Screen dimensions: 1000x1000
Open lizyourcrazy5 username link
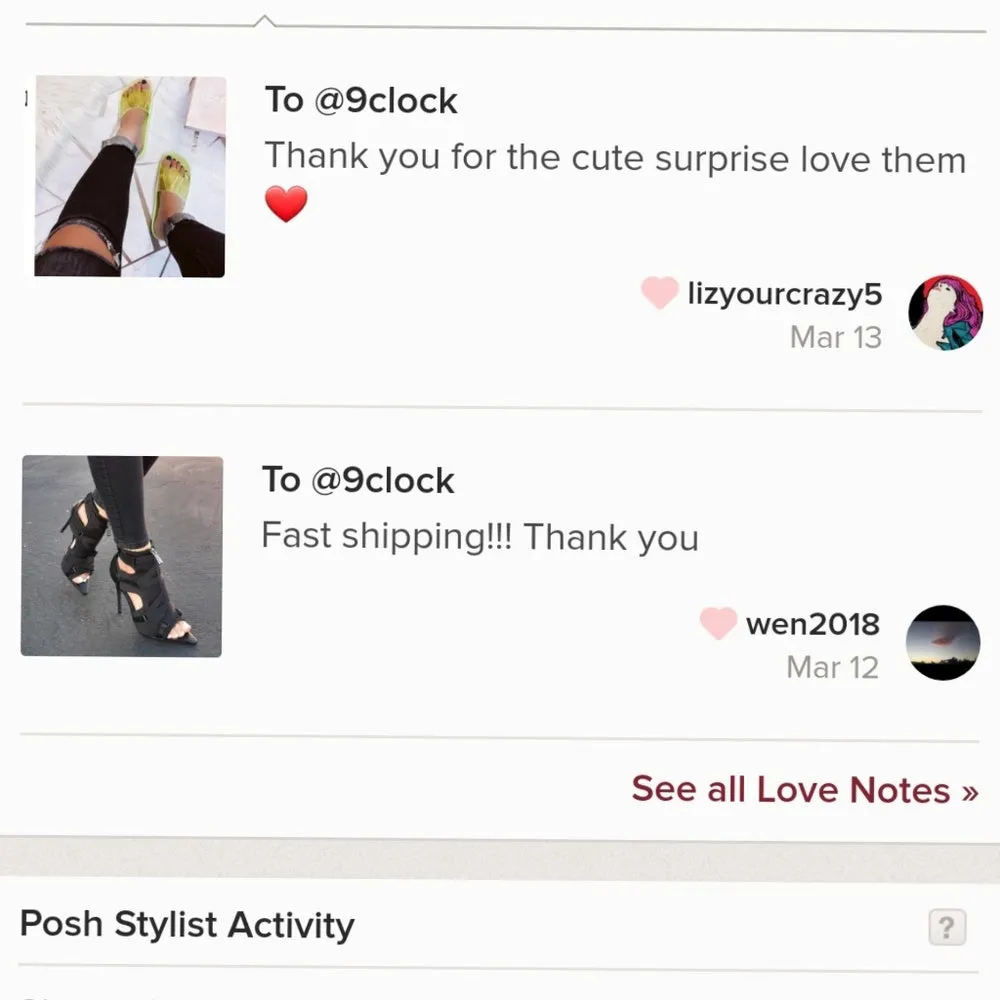pos(784,294)
